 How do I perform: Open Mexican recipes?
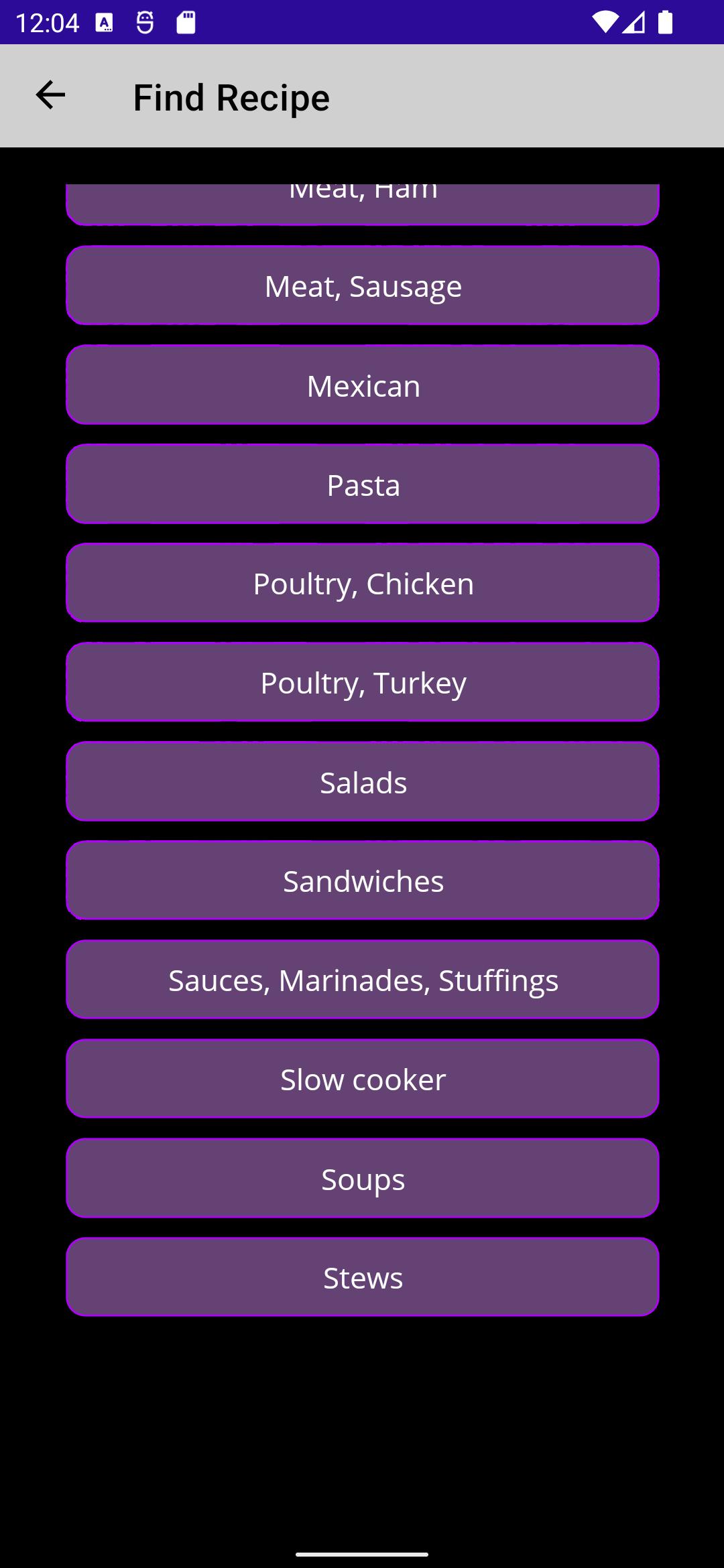tap(363, 385)
